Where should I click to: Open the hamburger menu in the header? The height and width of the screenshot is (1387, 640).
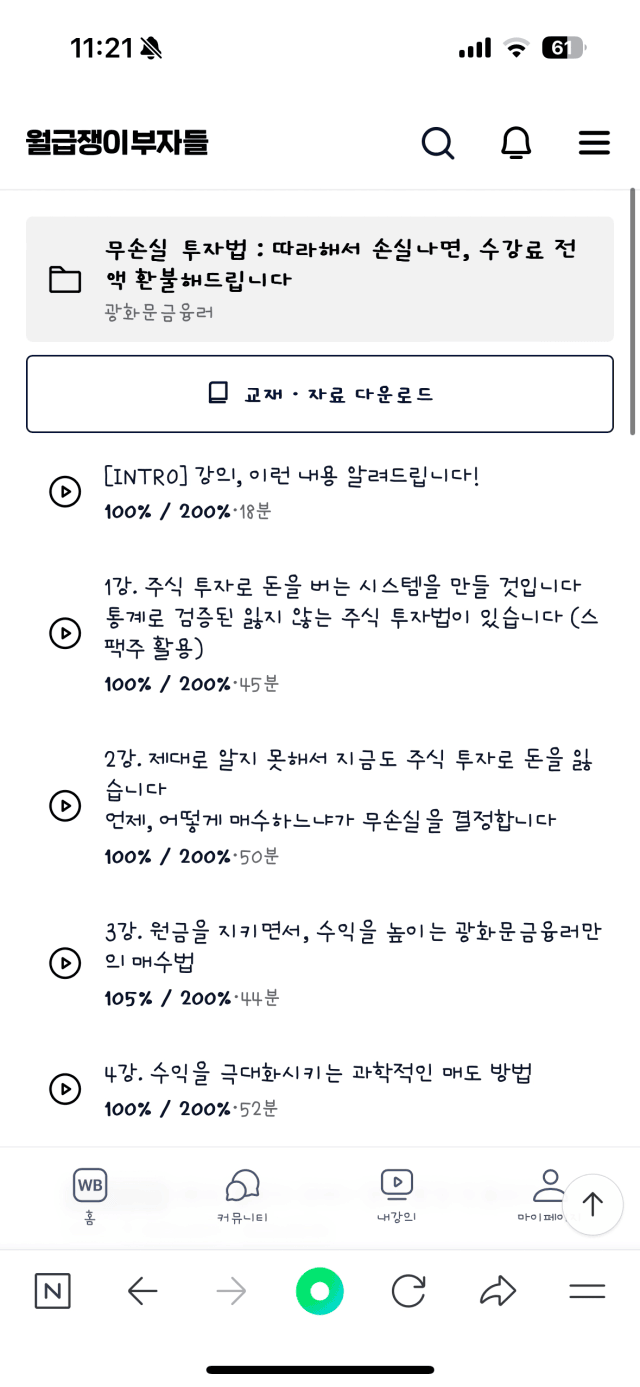tap(594, 143)
